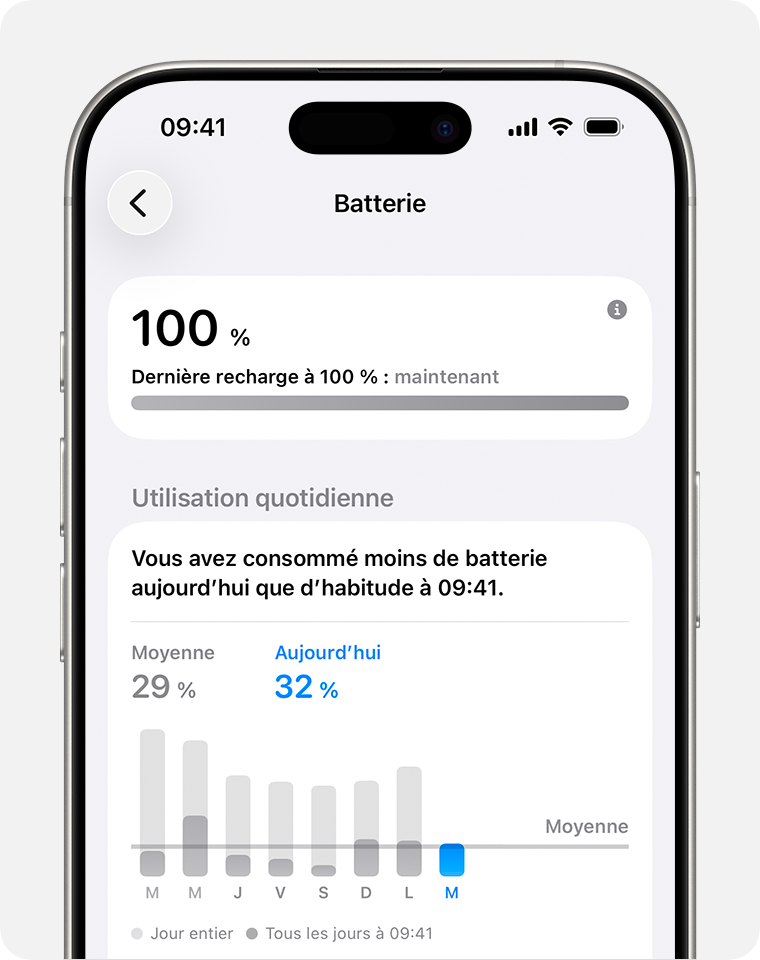The height and width of the screenshot is (960, 760).
Task: Tap the 'Moyenne' label beside the average line
Action: point(586,827)
